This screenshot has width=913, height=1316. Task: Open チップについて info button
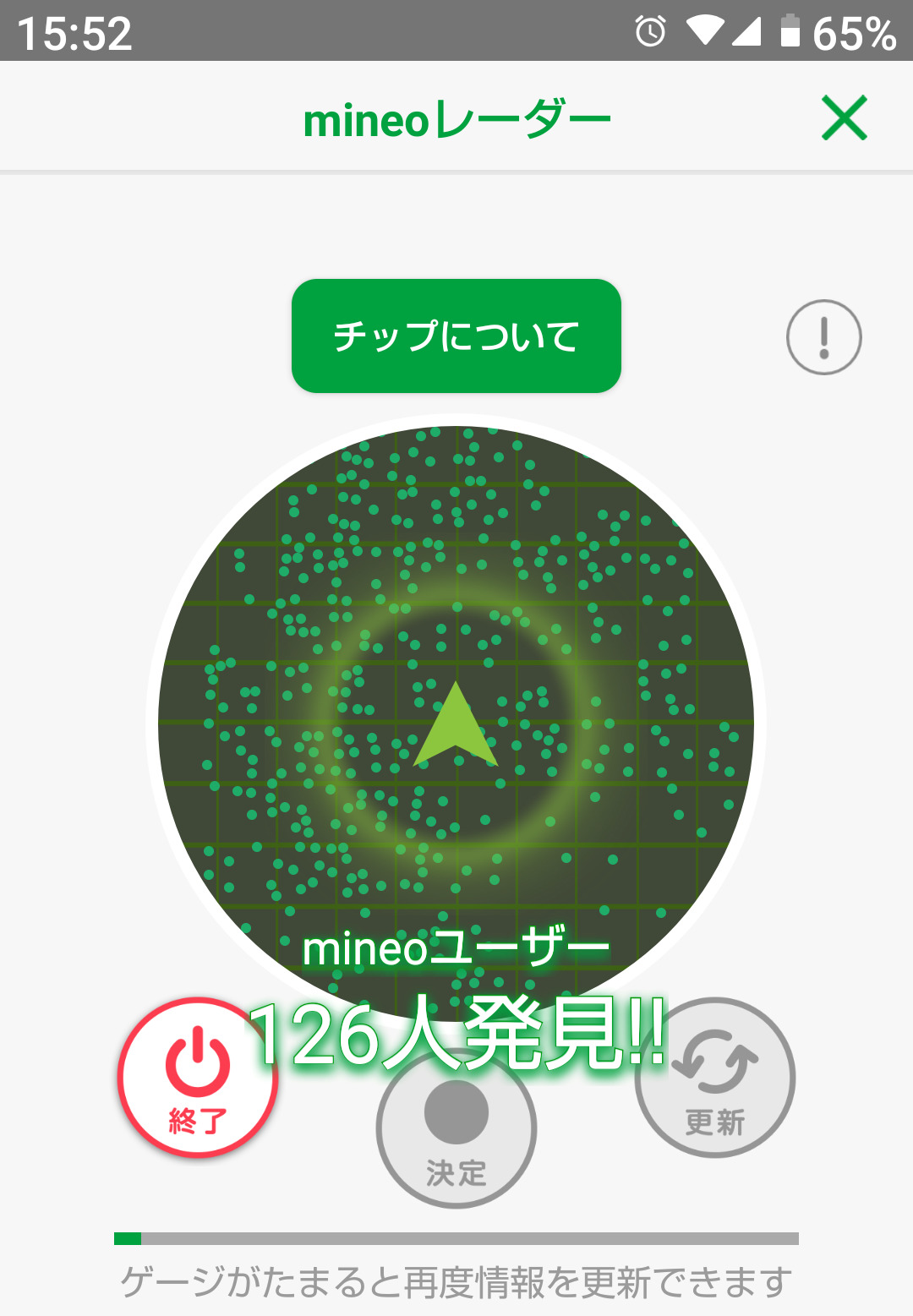[456, 336]
